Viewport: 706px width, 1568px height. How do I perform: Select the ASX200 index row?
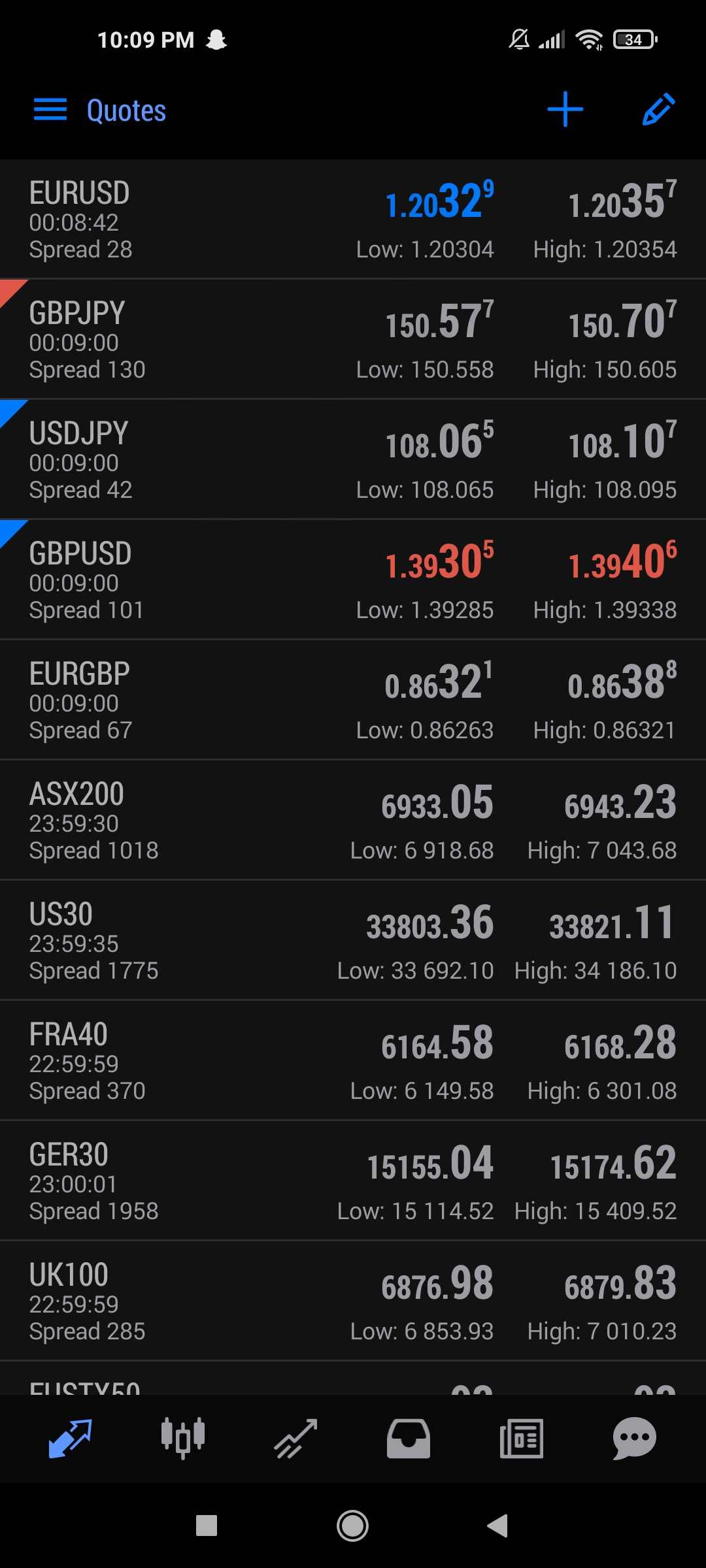click(353, 821)
